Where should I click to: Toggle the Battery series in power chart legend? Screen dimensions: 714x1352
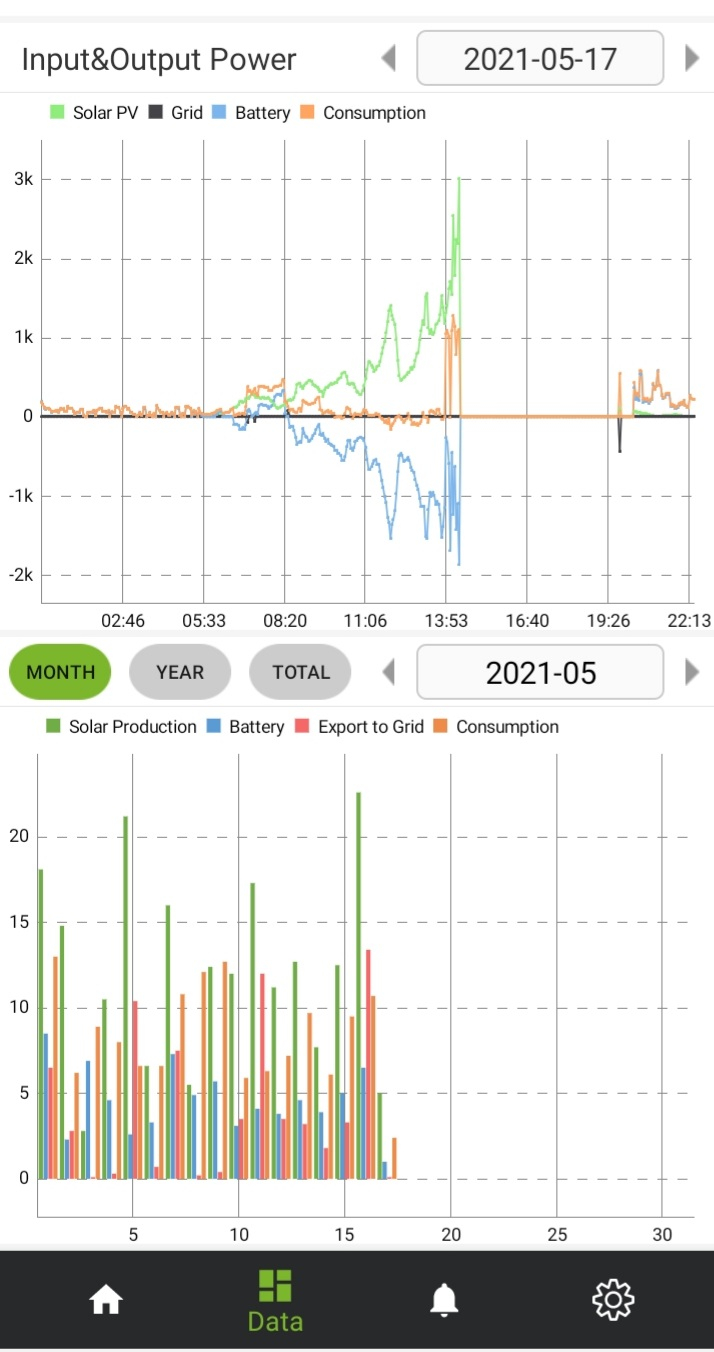coord(251,113)
